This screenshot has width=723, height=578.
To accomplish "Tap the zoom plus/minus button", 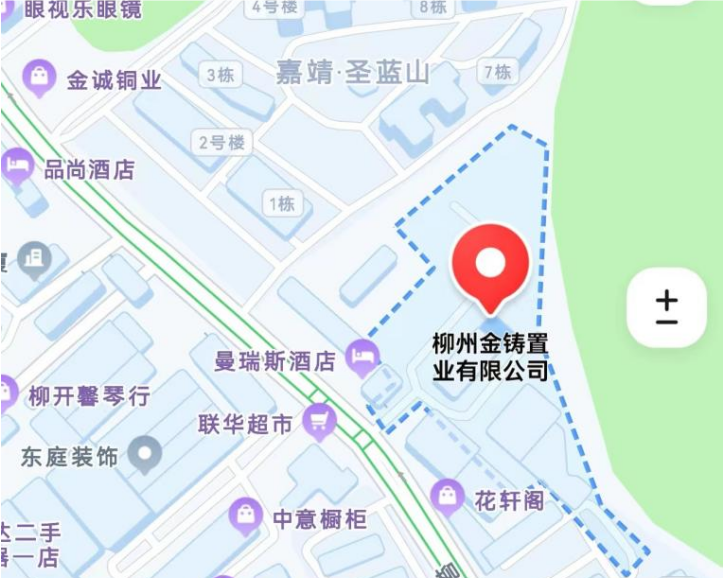I will click(667, 308).
